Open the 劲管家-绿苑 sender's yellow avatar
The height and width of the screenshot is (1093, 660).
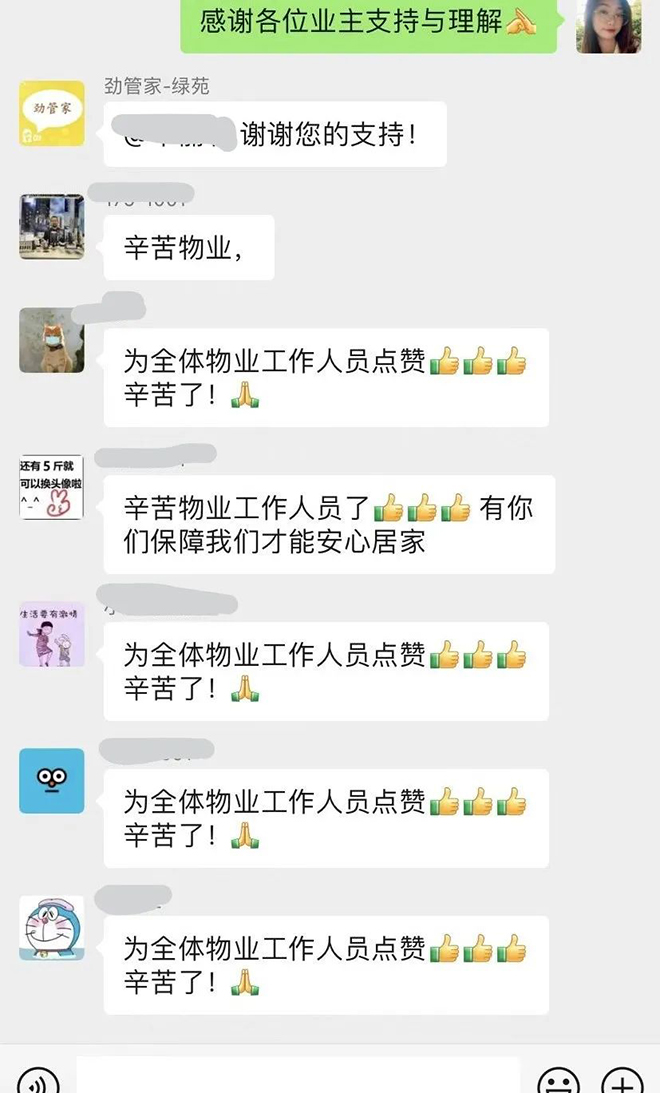click(x=52, y=113)
